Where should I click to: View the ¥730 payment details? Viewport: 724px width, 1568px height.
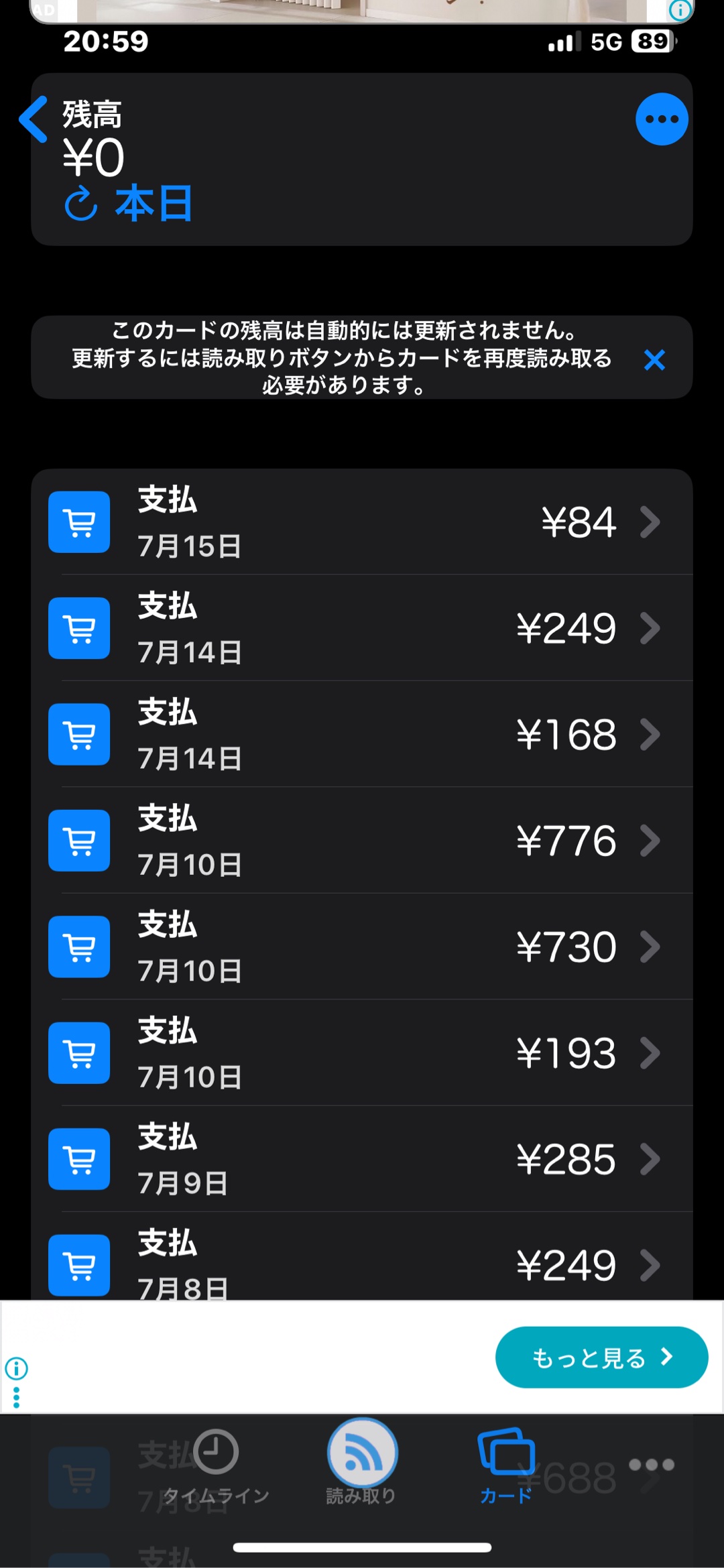(x=362, y=947)
